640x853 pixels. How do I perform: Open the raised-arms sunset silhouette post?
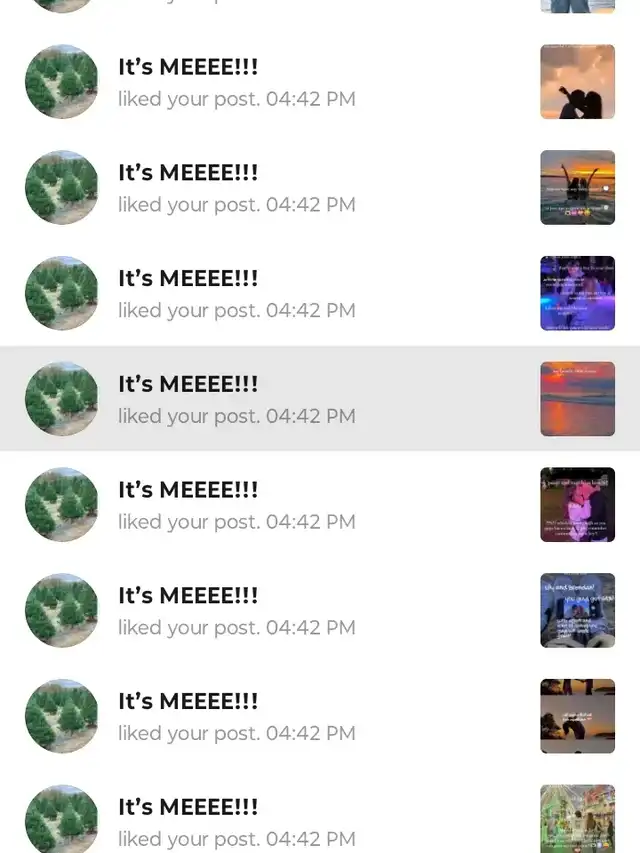coord(577,187)
